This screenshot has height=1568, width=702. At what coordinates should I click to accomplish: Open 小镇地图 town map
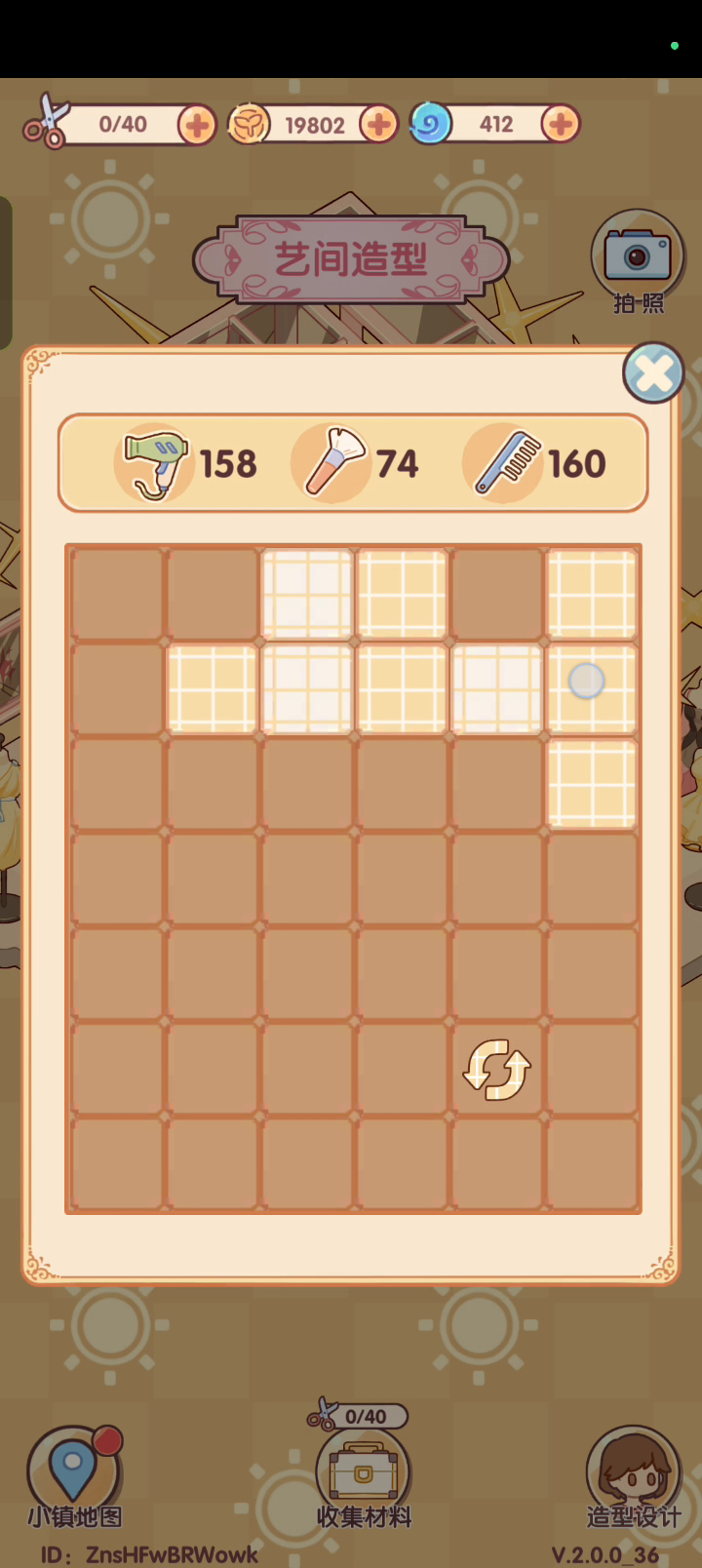pos(74,1477)
